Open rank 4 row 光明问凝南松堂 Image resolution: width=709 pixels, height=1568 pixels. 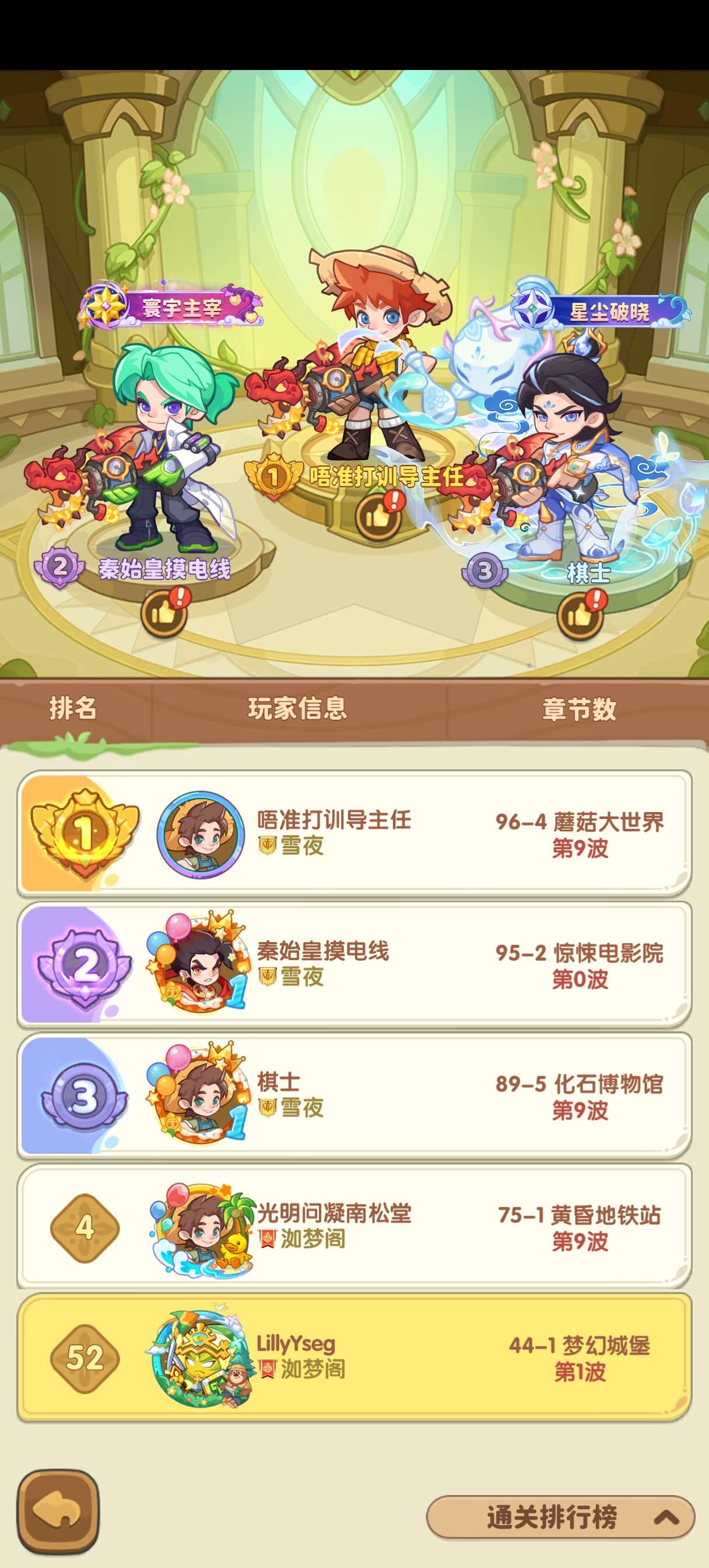(x=354, y=1227)
